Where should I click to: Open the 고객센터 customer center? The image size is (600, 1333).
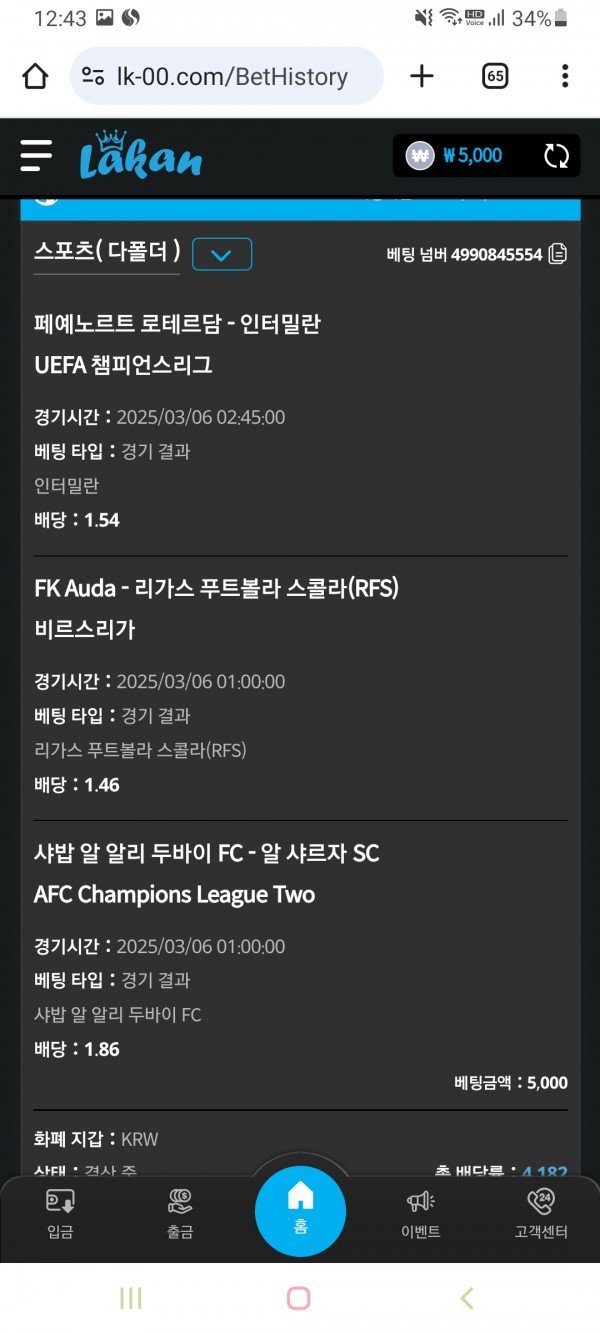pyautogui.click(x=540, y=1213)
